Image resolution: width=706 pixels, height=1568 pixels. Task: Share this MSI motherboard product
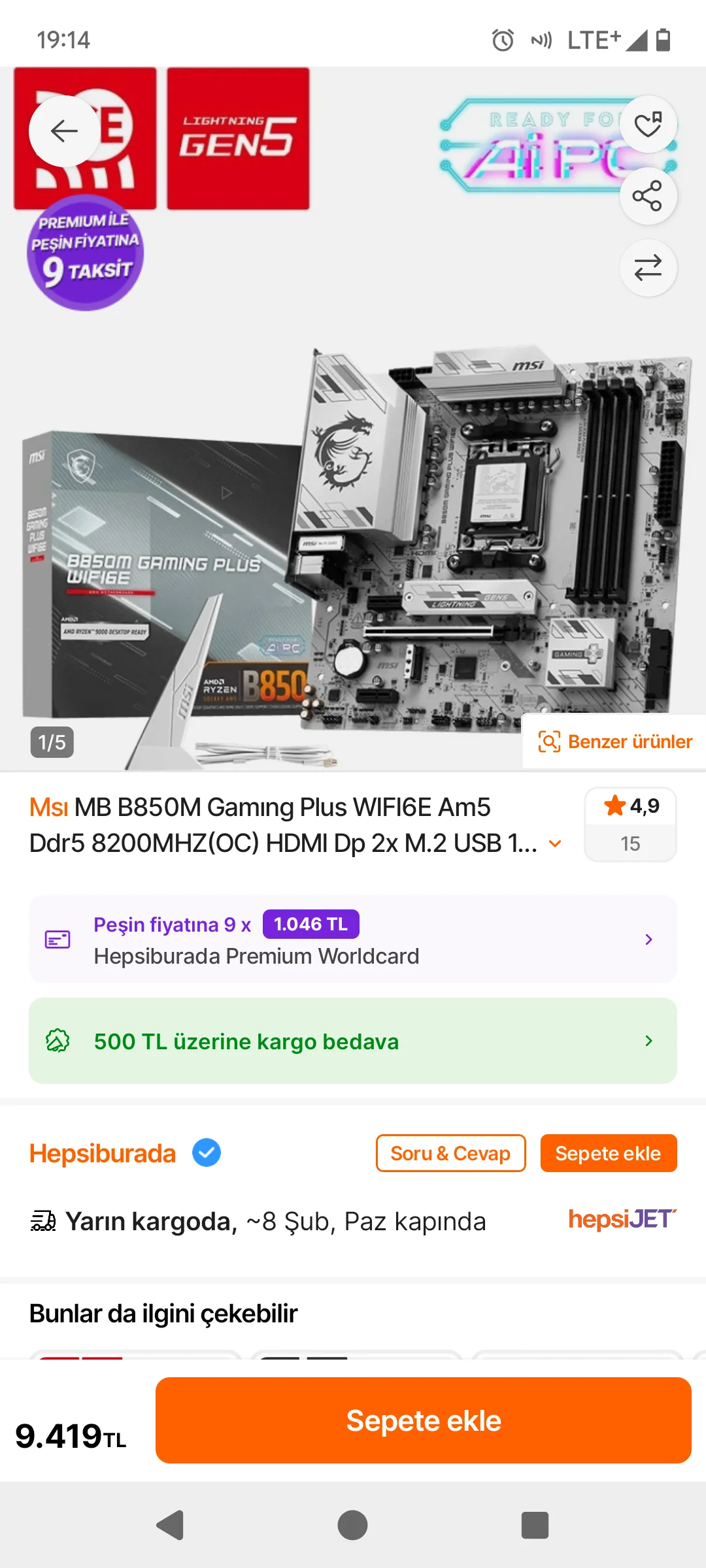[x=648, y=196]
